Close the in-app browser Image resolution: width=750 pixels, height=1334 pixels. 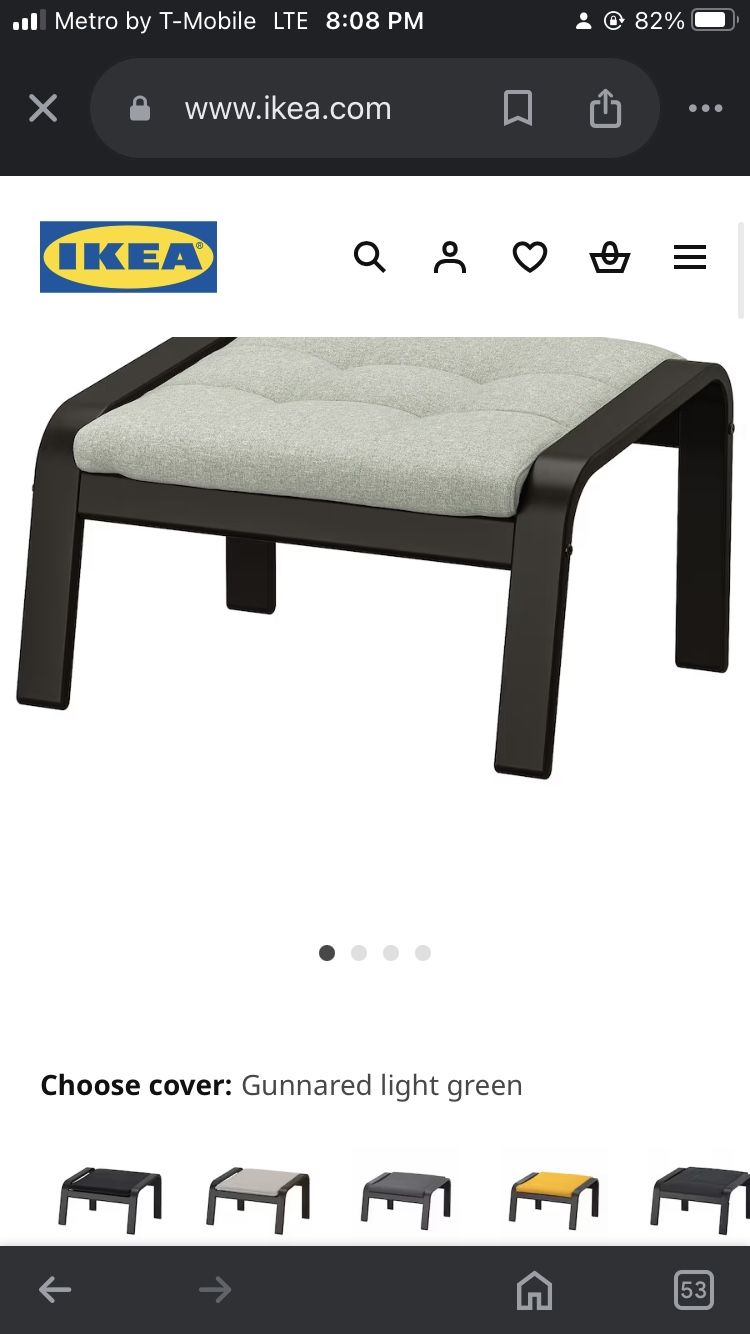43,108
